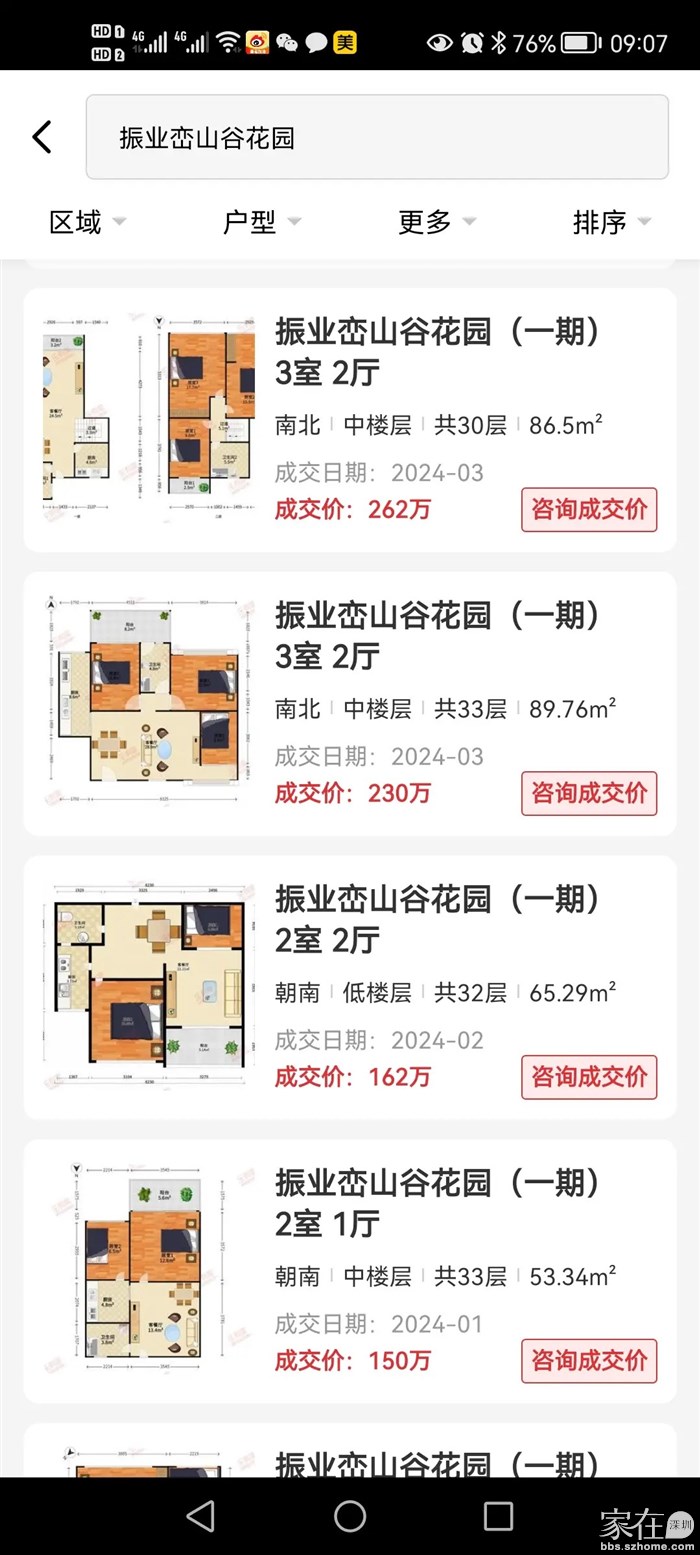Image resolution: width=700 pixels, height=1555 pixels.
Task: Open the 户型 filter dropdown
Action: [x=260, y=222]
